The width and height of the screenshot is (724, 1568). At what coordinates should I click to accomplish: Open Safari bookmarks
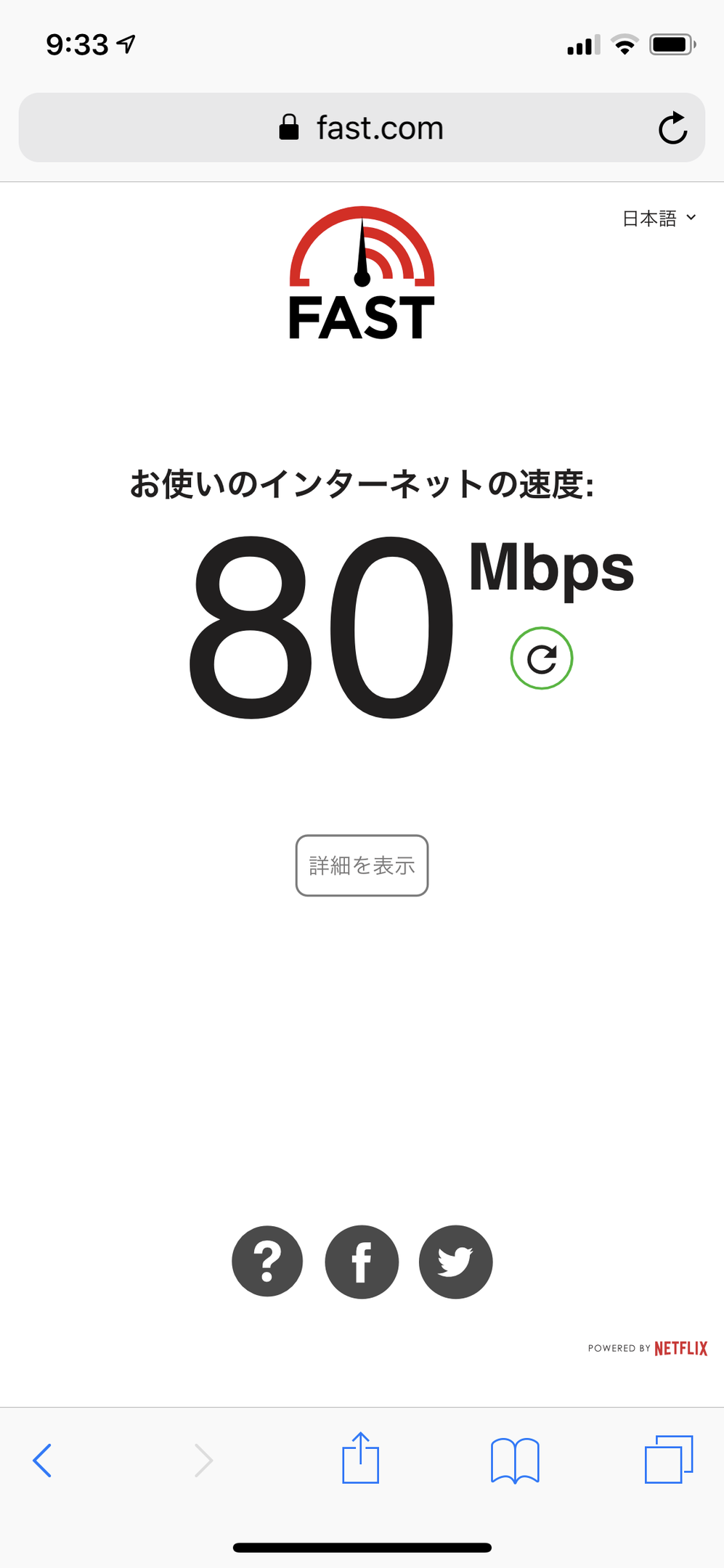tap(515, 1460)
